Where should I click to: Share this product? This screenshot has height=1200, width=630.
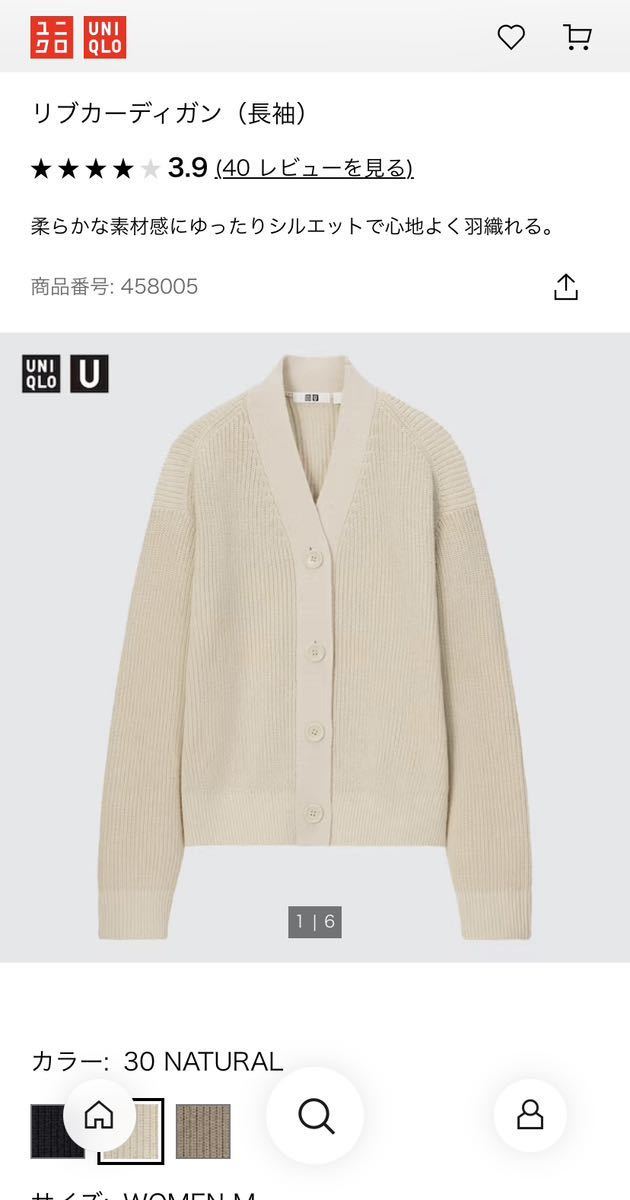[566, 287]
